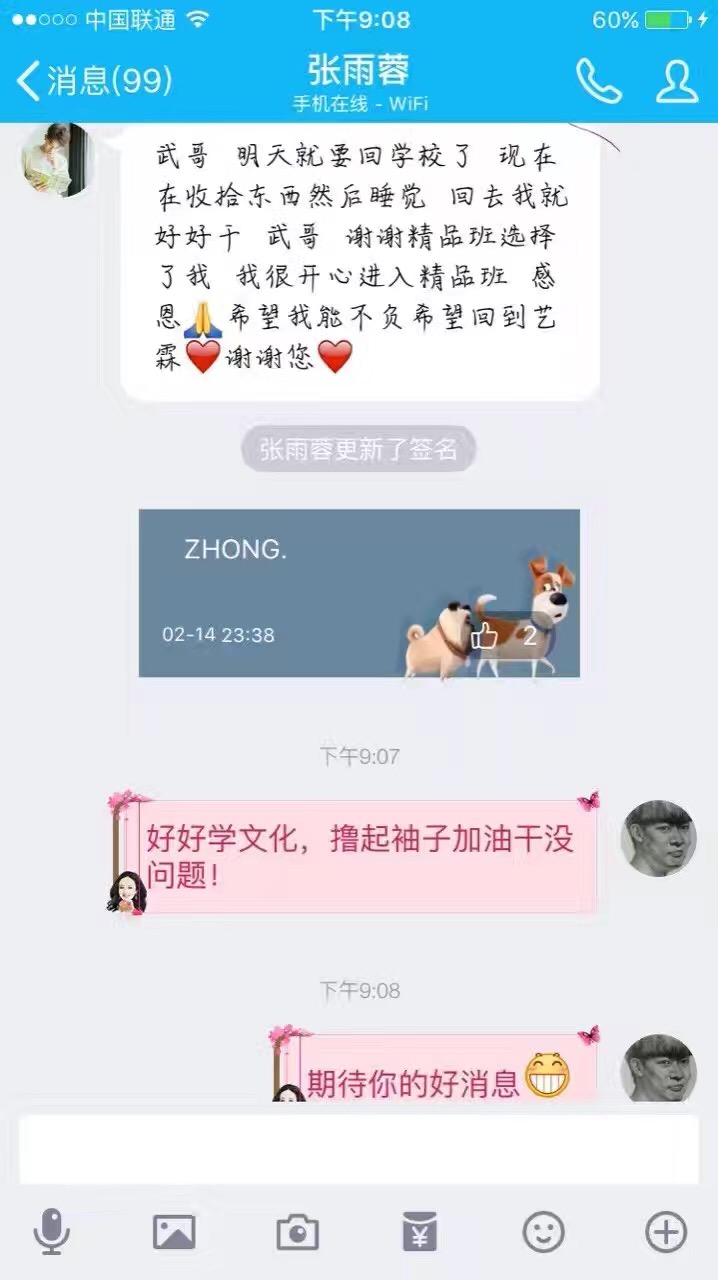Focus the message text input box

point(358,1149)
